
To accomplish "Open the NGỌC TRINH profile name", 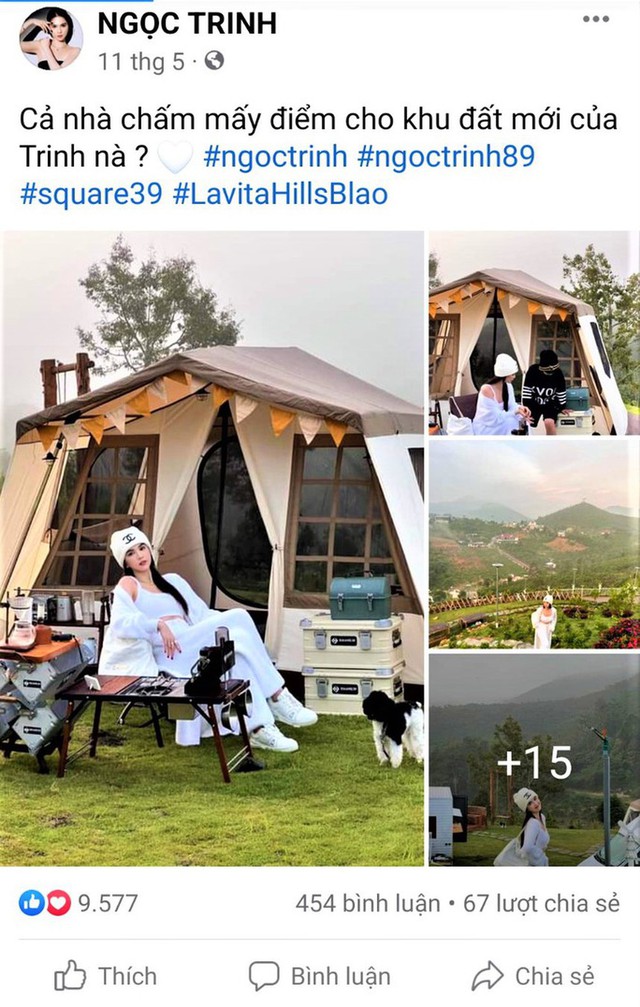I will (x=187, y=23).
